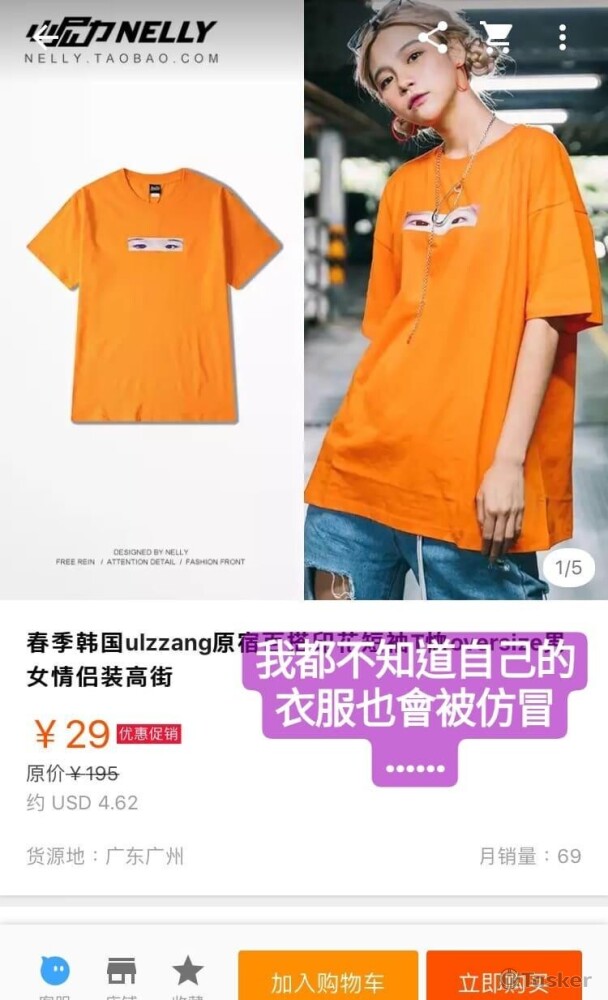Share this product listing
Viewport: 608px width, 1000px height.
(432, 38)
